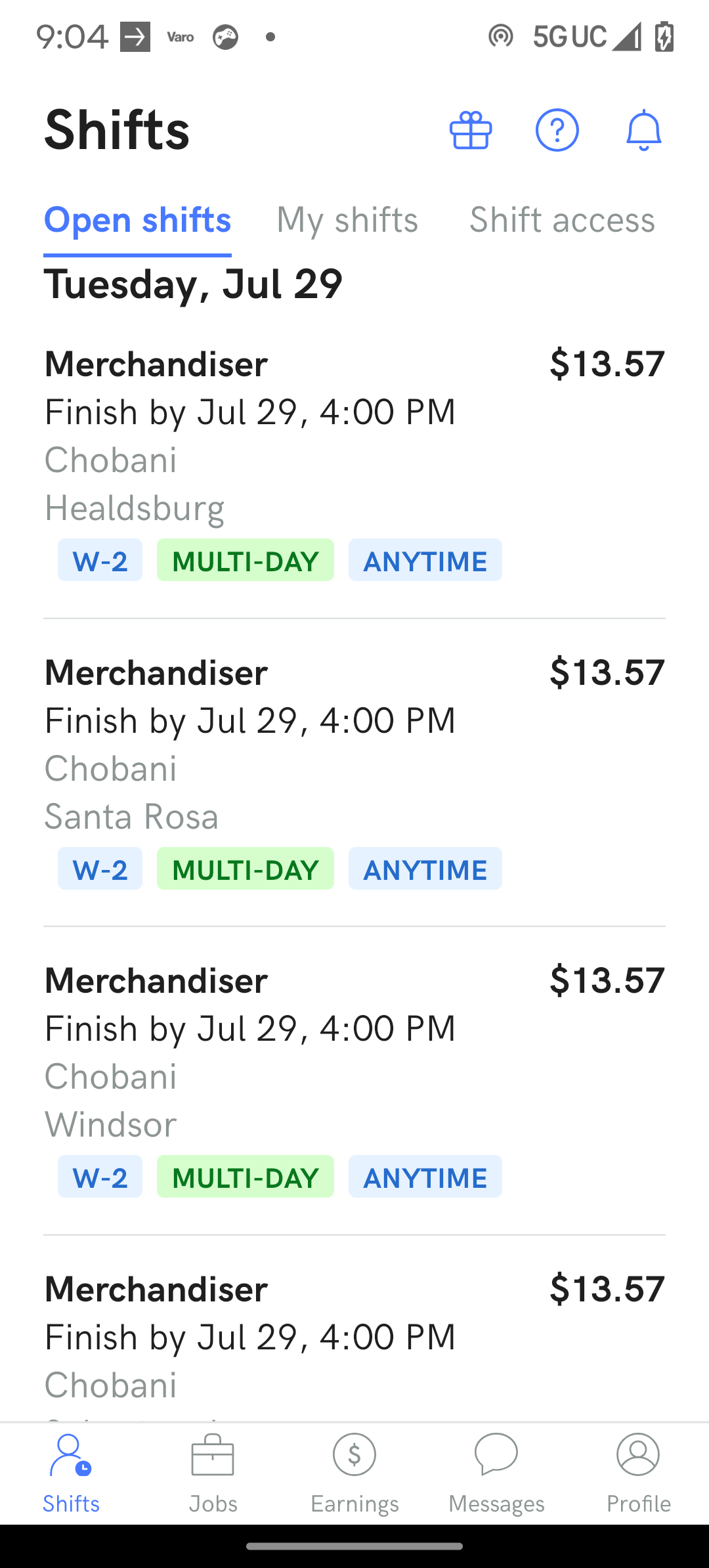Image resolution: width=709 pixels, height=1568 pixels.
Task: Open the notifications bell
Action: click(643, 130)
